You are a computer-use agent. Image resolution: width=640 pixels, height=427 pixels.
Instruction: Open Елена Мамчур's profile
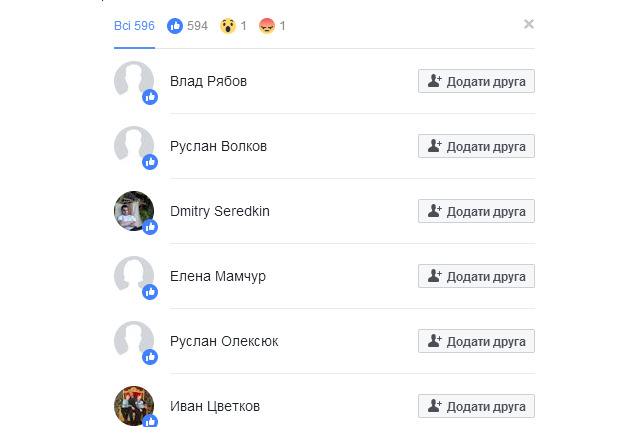218,276
